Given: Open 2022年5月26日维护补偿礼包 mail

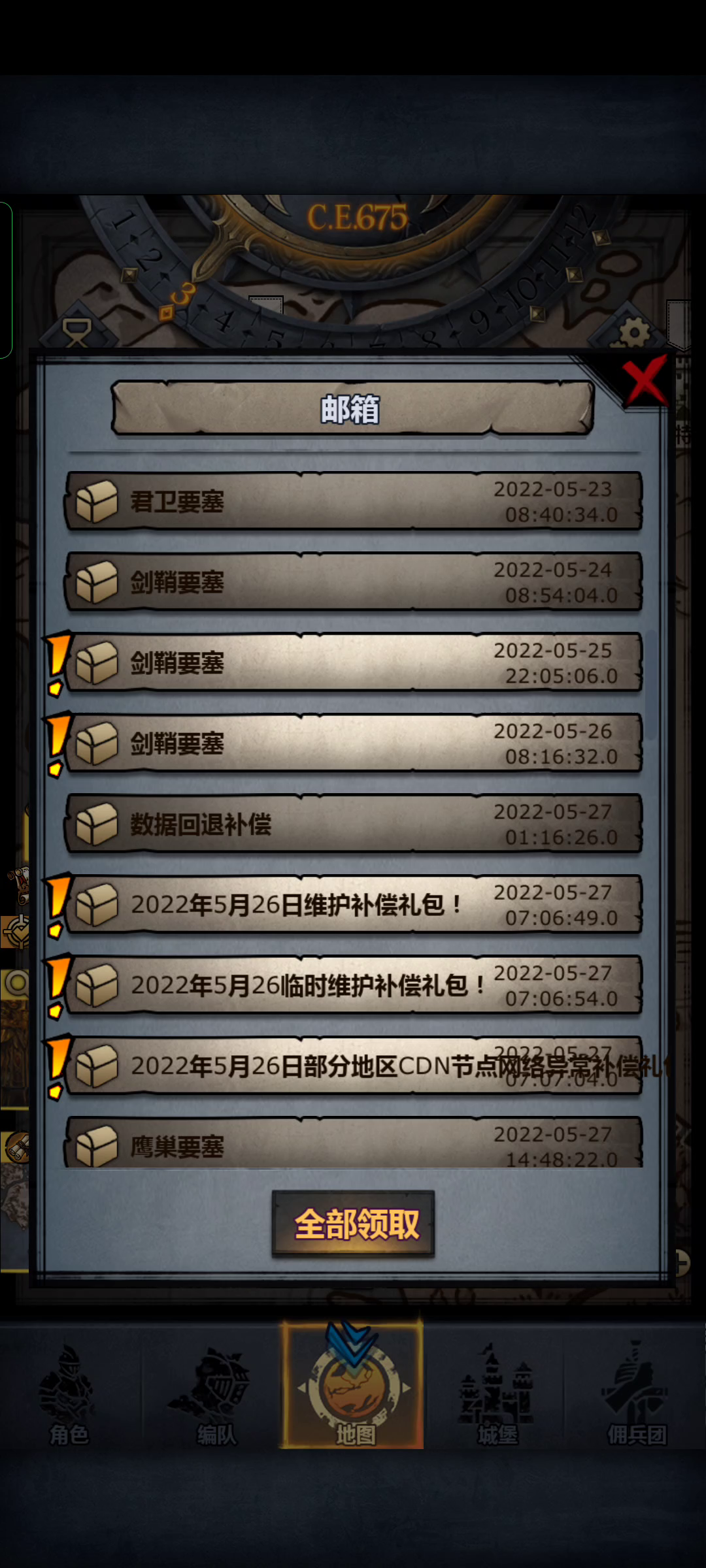Looking at the screenshot, I should tap(353, 904).
